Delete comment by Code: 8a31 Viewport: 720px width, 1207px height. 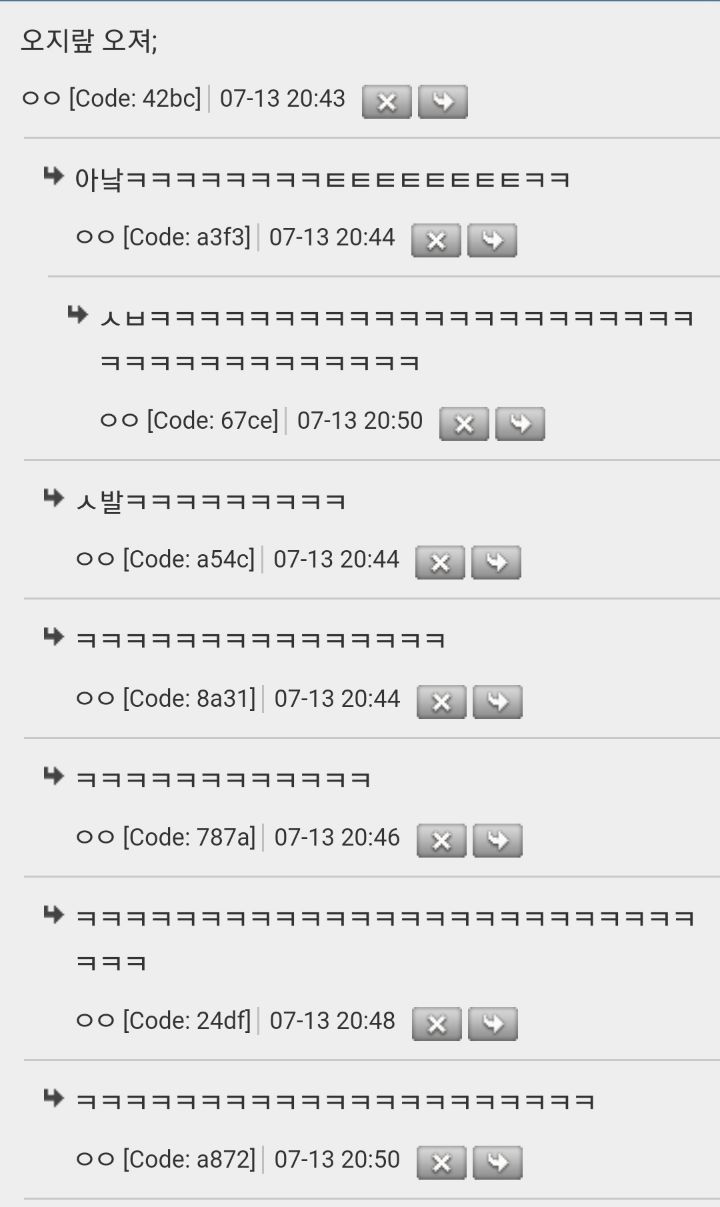tap(441, 702)
